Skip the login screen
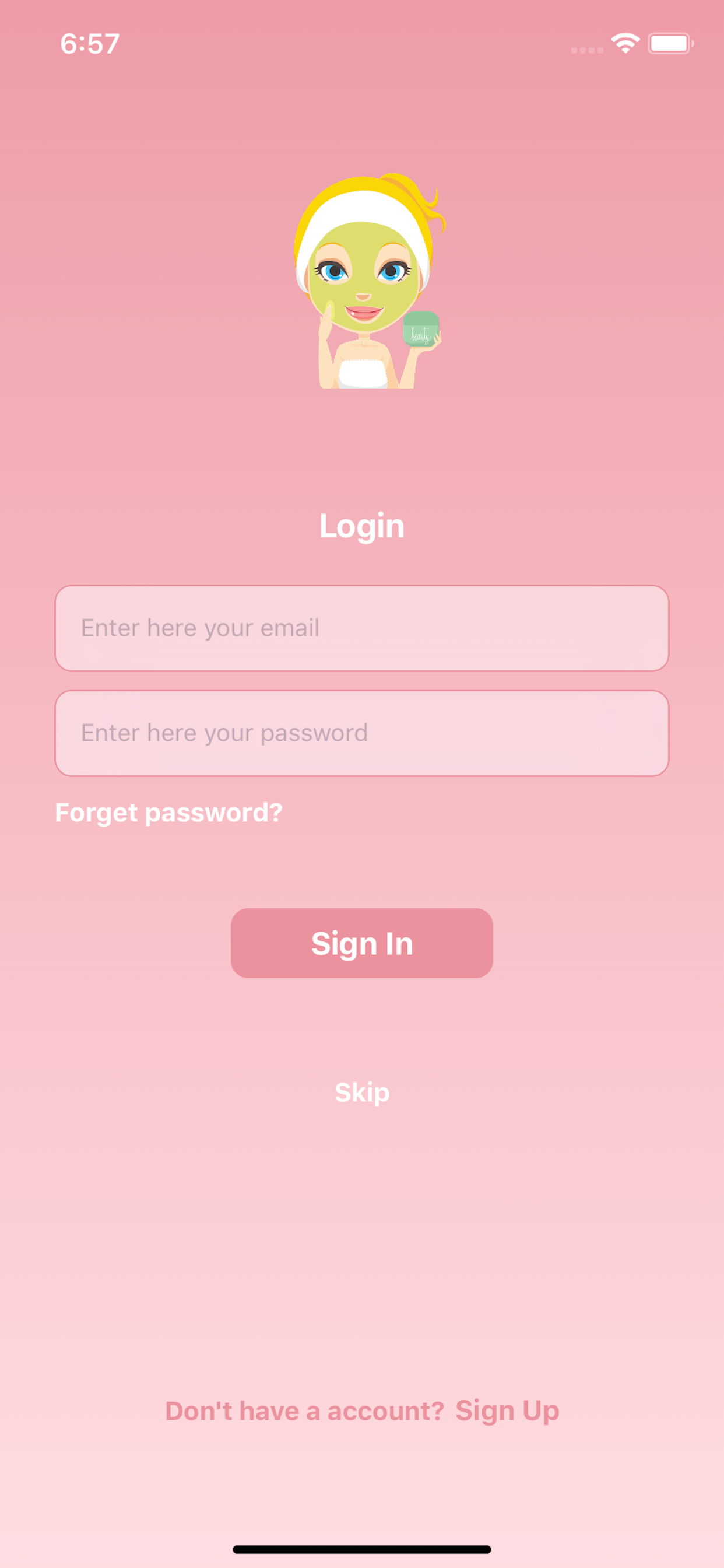 coord(362,1093)
